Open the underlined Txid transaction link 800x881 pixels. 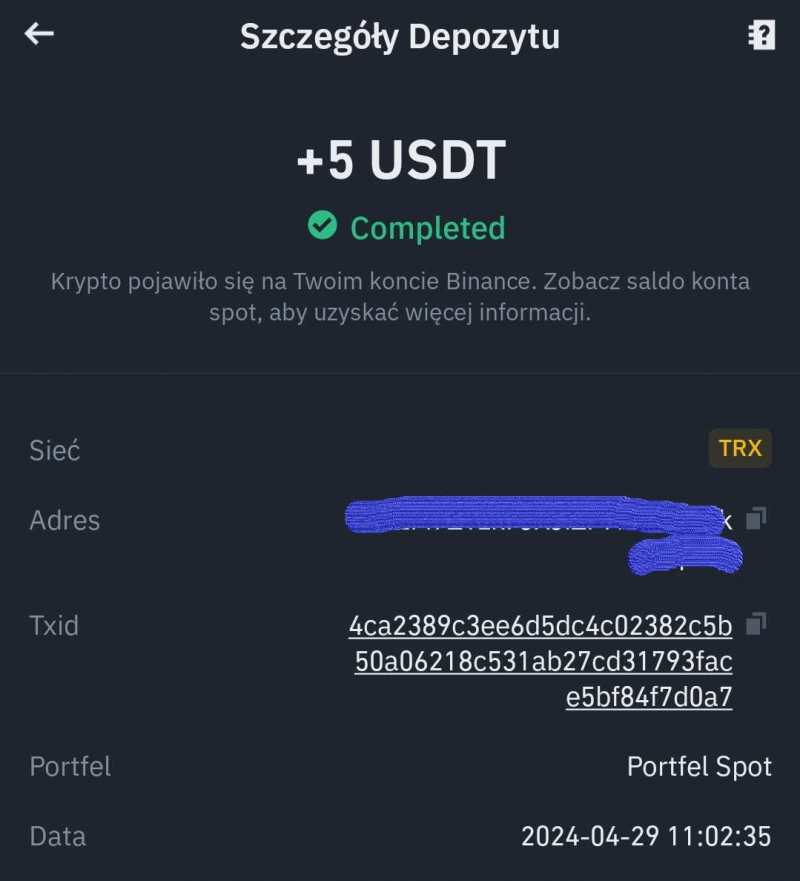tap(541, 662)
